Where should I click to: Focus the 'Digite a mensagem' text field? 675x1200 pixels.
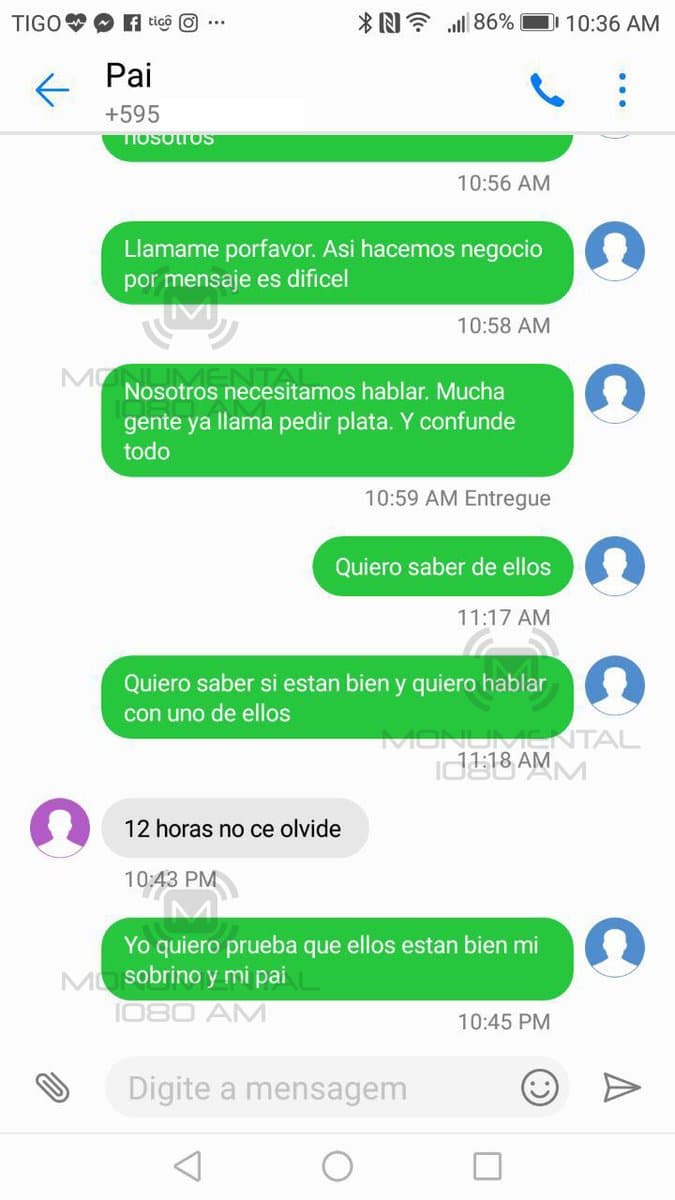pos(310,1087)
